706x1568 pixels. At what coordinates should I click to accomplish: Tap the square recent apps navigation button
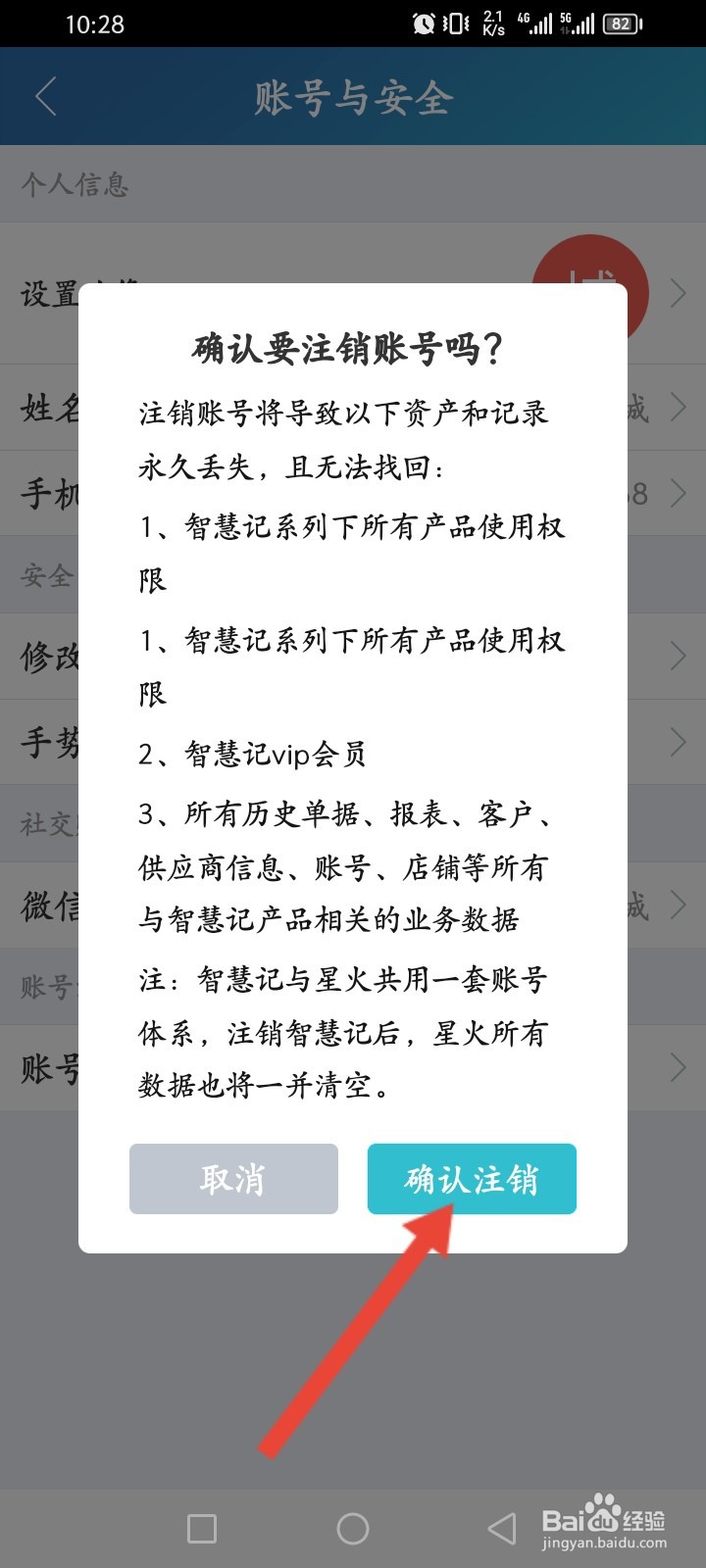coord(201,1527)
